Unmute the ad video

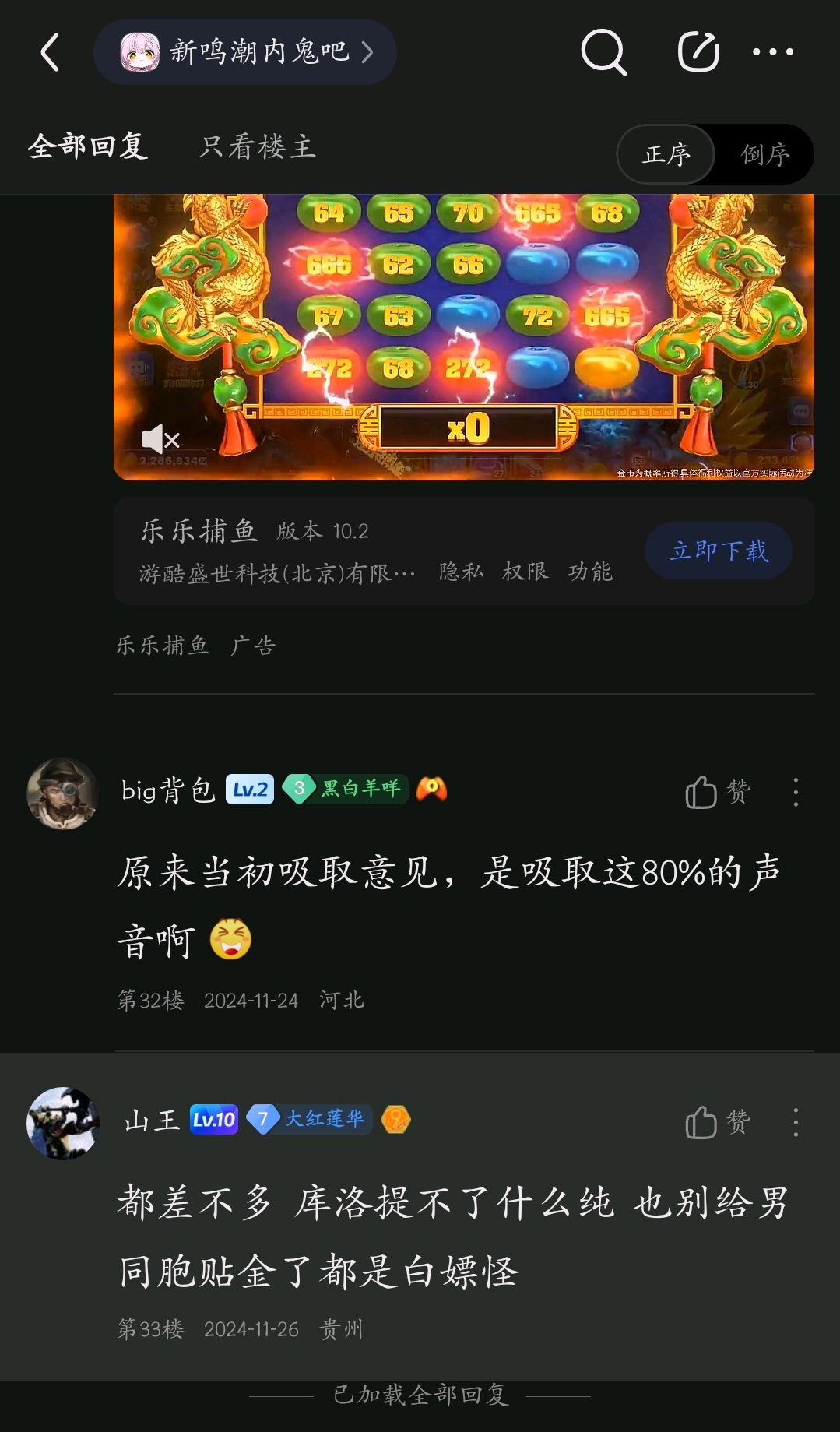point(160,440)
